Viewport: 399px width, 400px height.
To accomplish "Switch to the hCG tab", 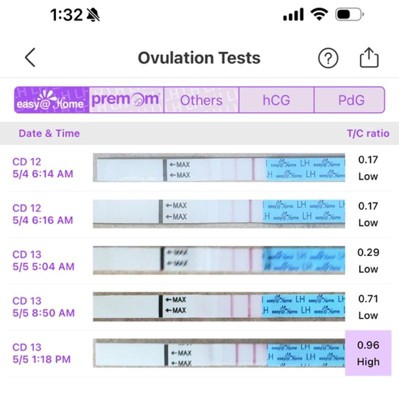I will click(x=276, y=100).
